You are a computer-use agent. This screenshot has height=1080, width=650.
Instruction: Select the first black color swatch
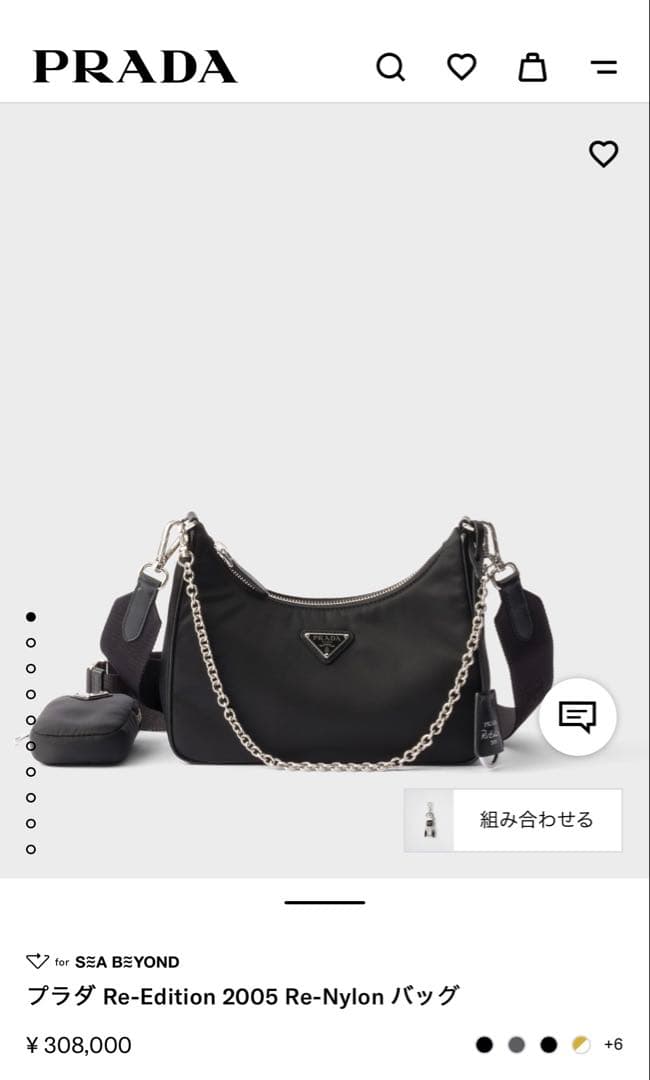[484, 1045]
